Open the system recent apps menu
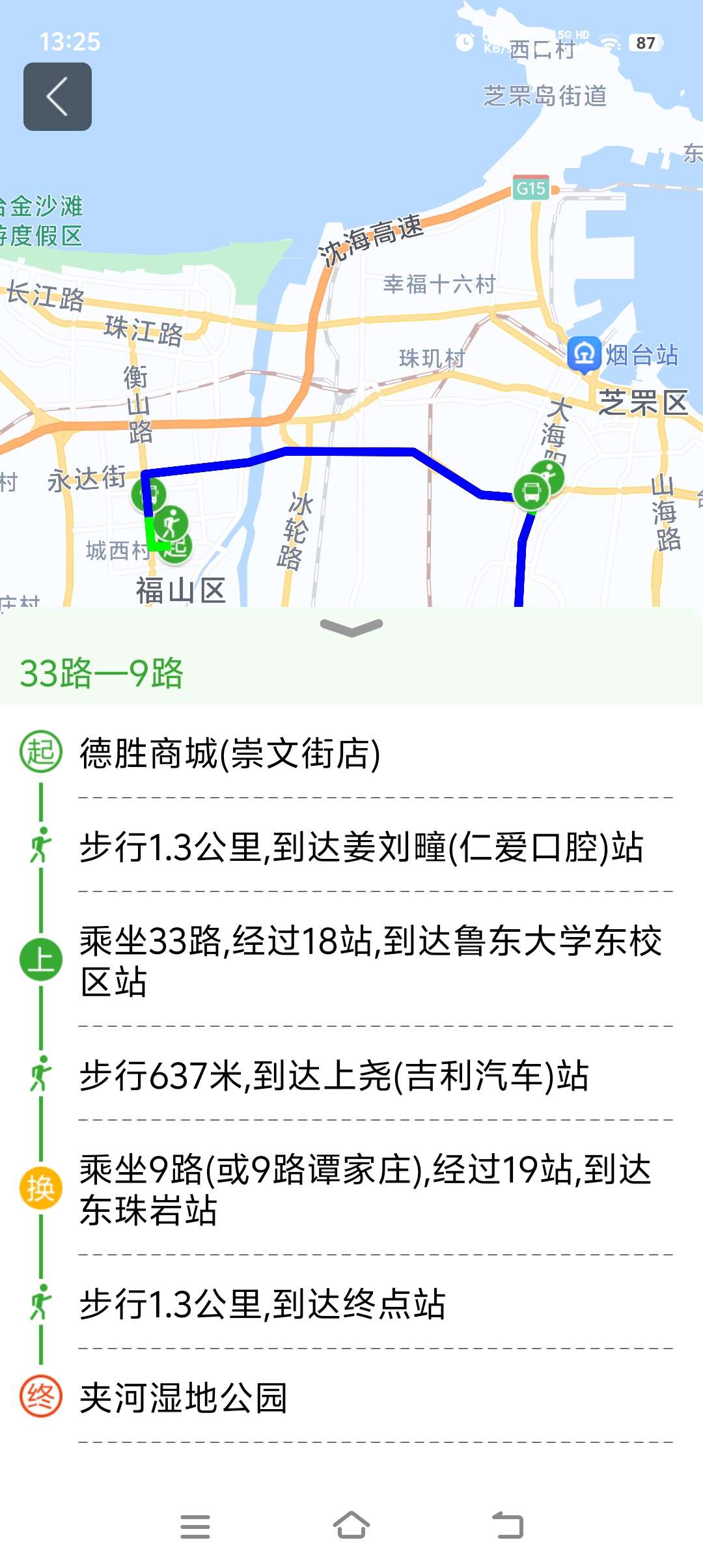703x1568 pixels. pos(195,1526)
